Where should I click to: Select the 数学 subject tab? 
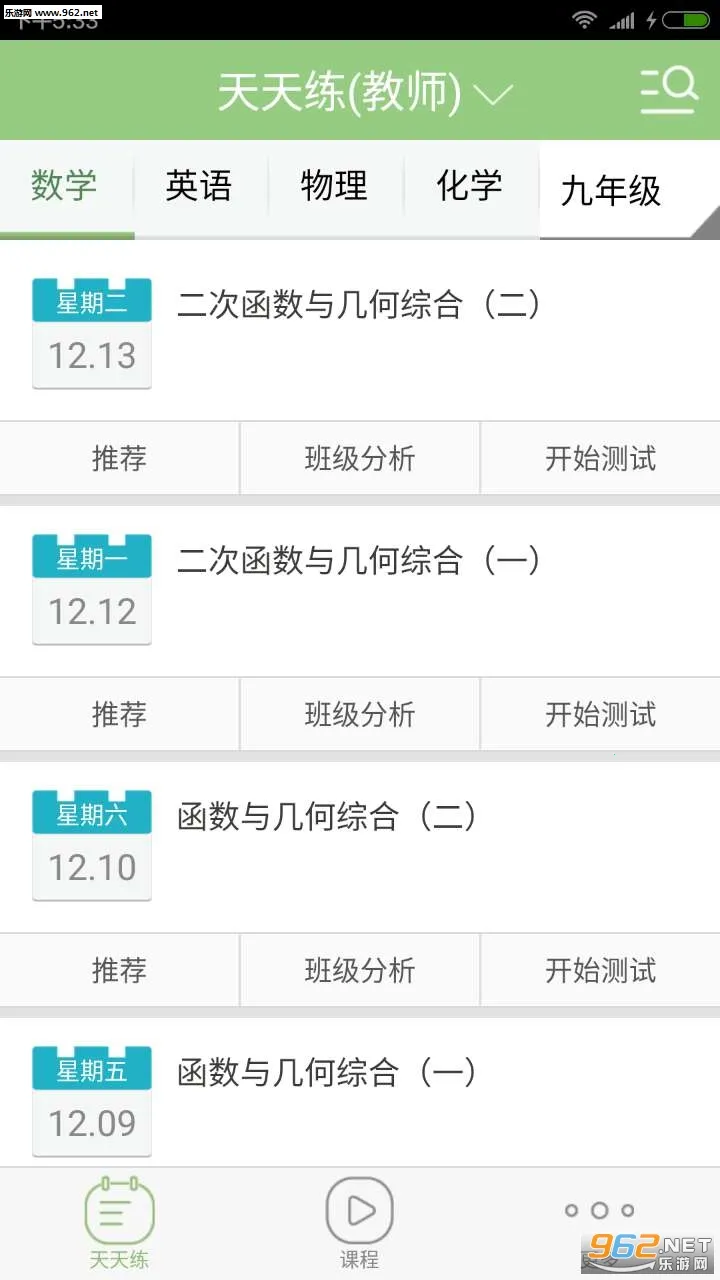coord(66,186)
